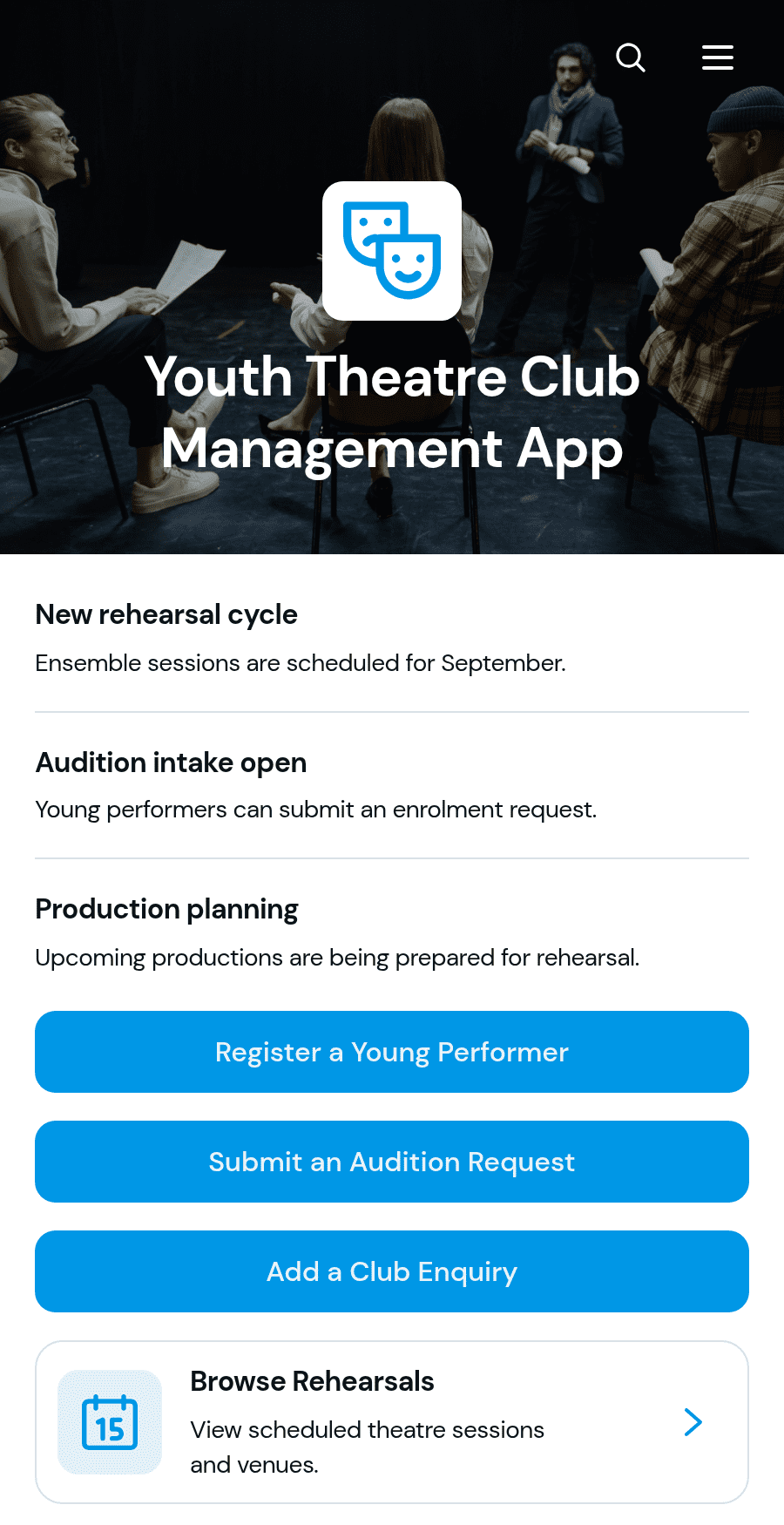This screenshot has width=784, height=1525.
Task: Open the Browse Rehearsals card
Action: pyautogui.click(x=392, y=1422)
